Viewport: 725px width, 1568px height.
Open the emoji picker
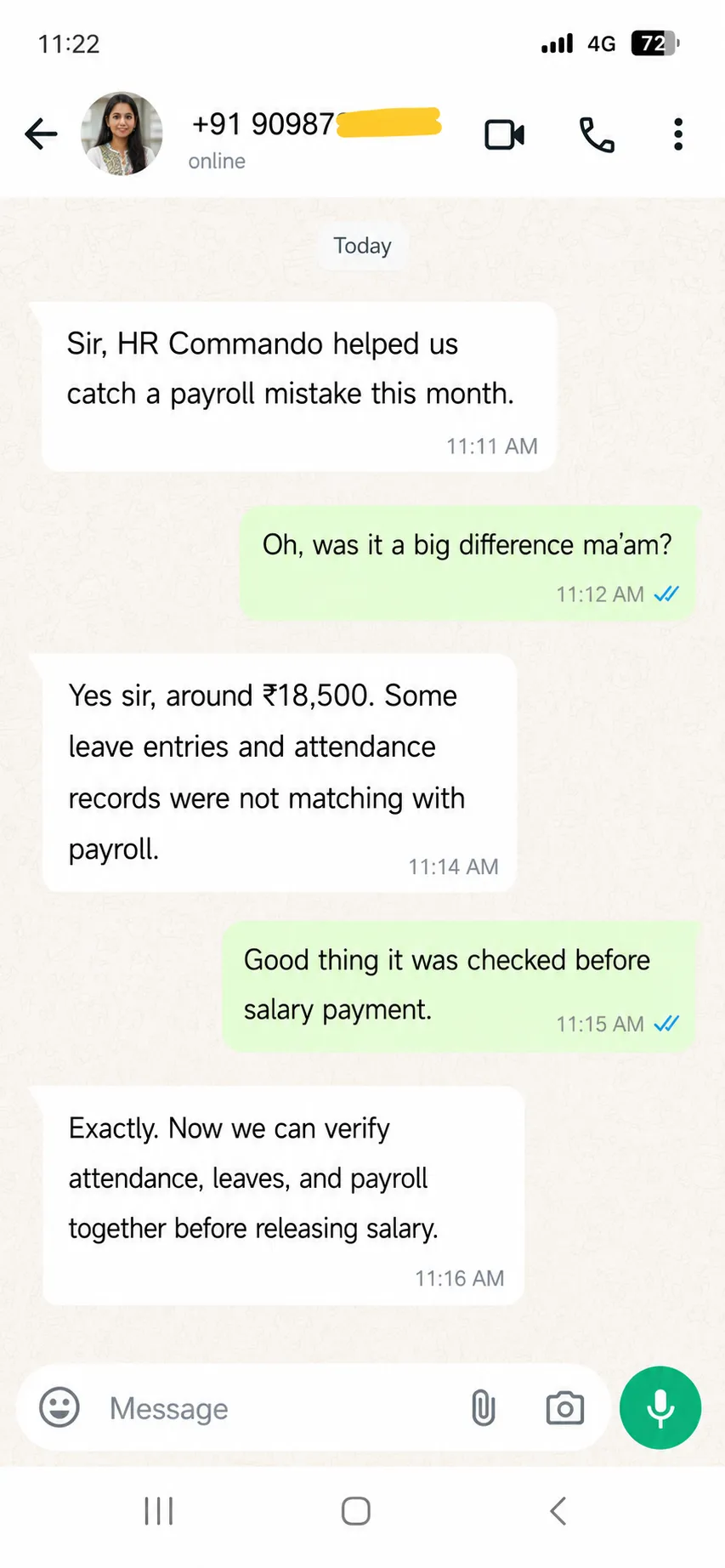59,1407
